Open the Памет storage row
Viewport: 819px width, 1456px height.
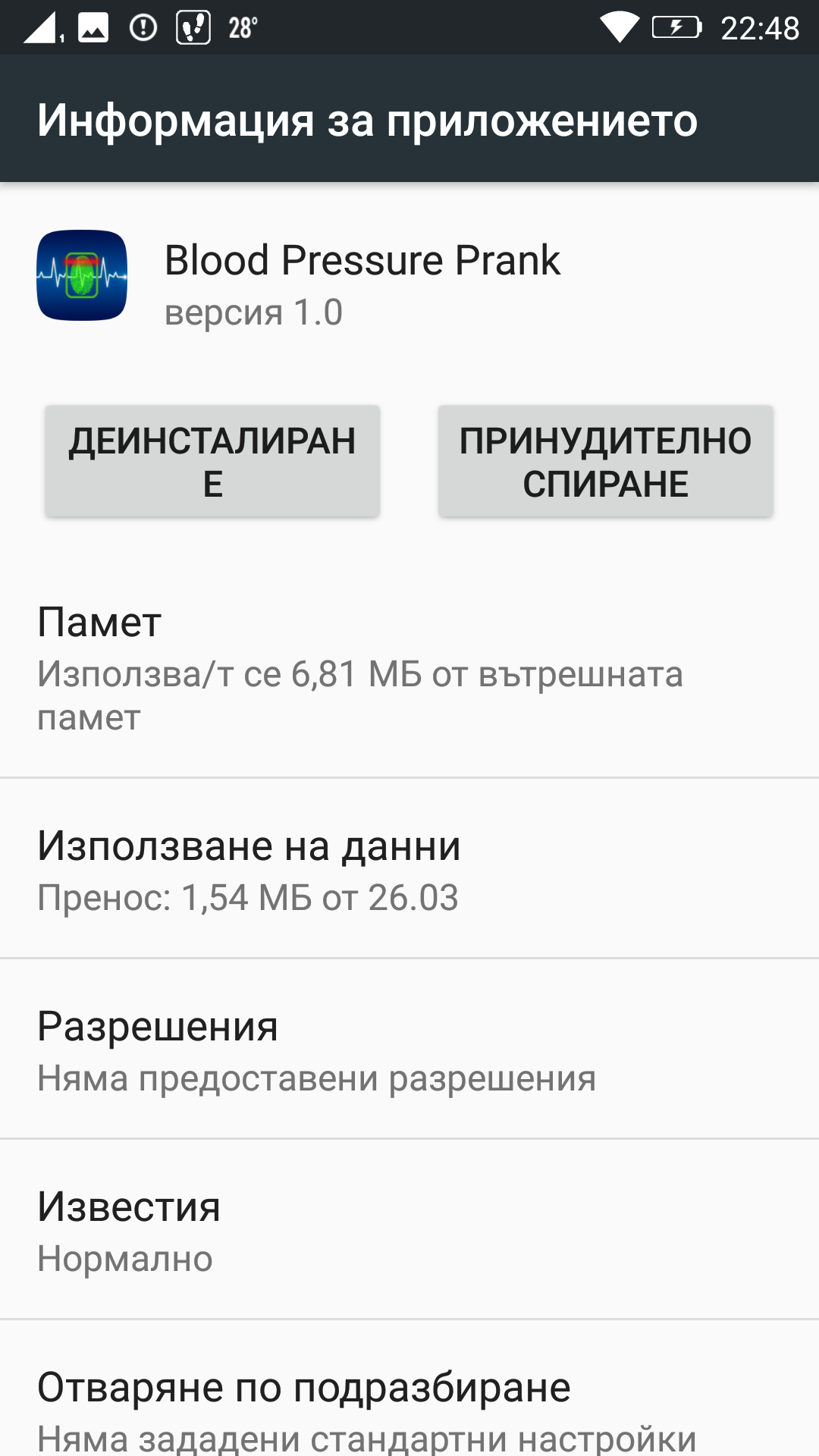click(409, 669)
